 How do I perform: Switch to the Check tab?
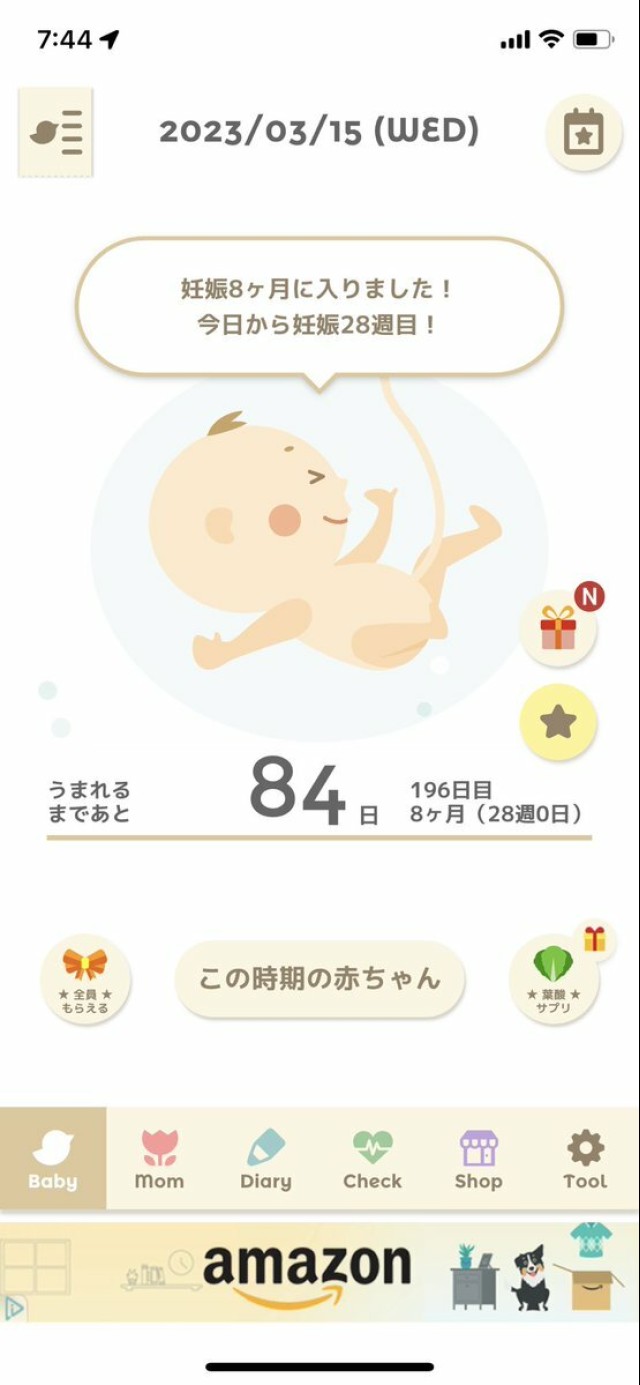(372, 1159)
